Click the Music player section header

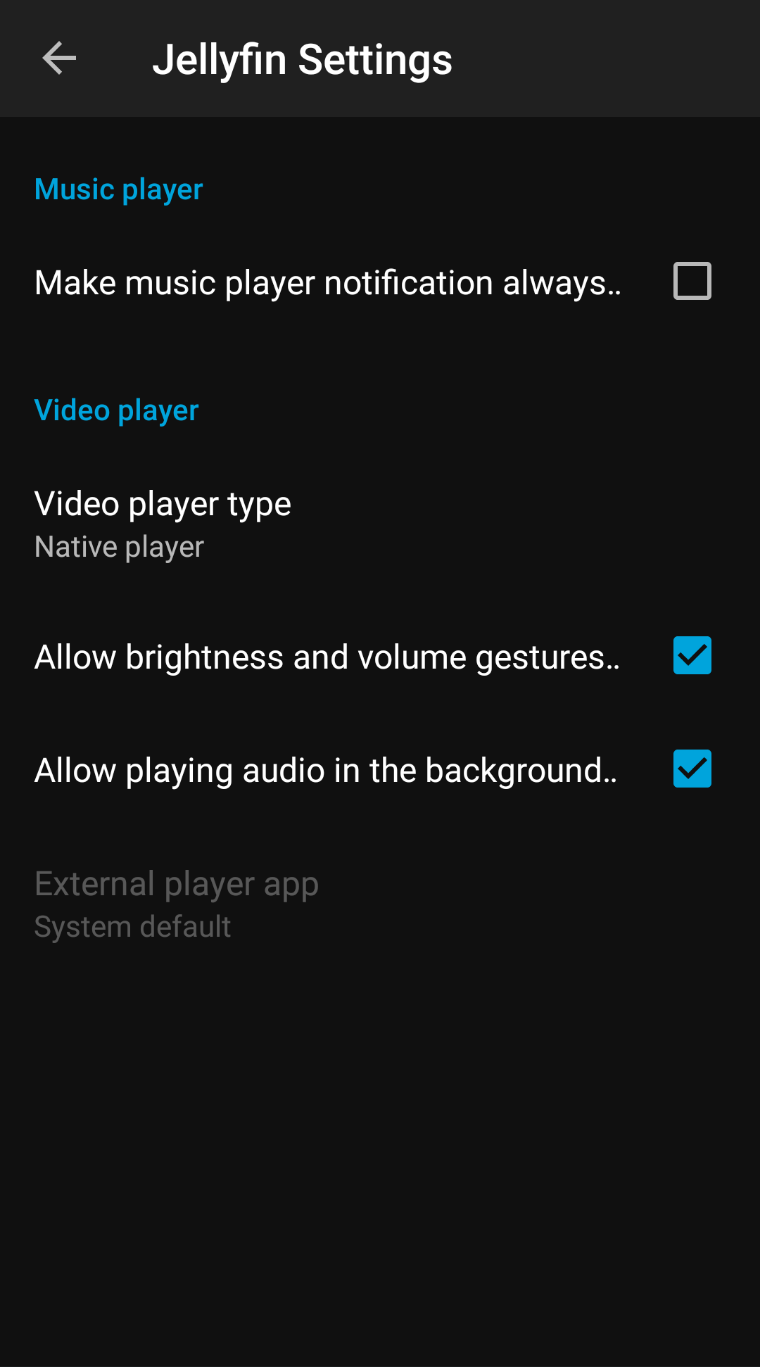pyautogui.click(x=118, y=189)
